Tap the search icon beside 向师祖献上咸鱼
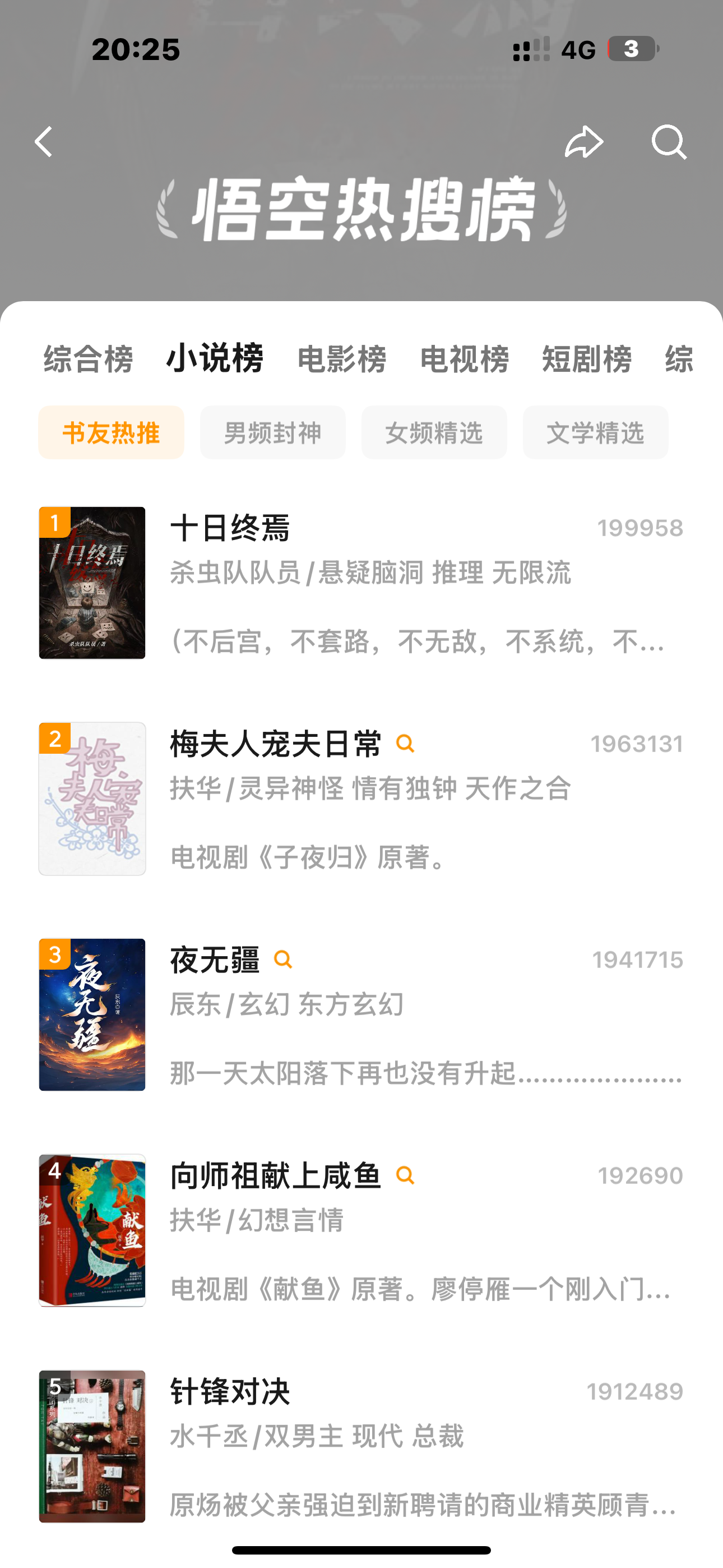This screenshot has height=1568, width=723. [405, 1175]
